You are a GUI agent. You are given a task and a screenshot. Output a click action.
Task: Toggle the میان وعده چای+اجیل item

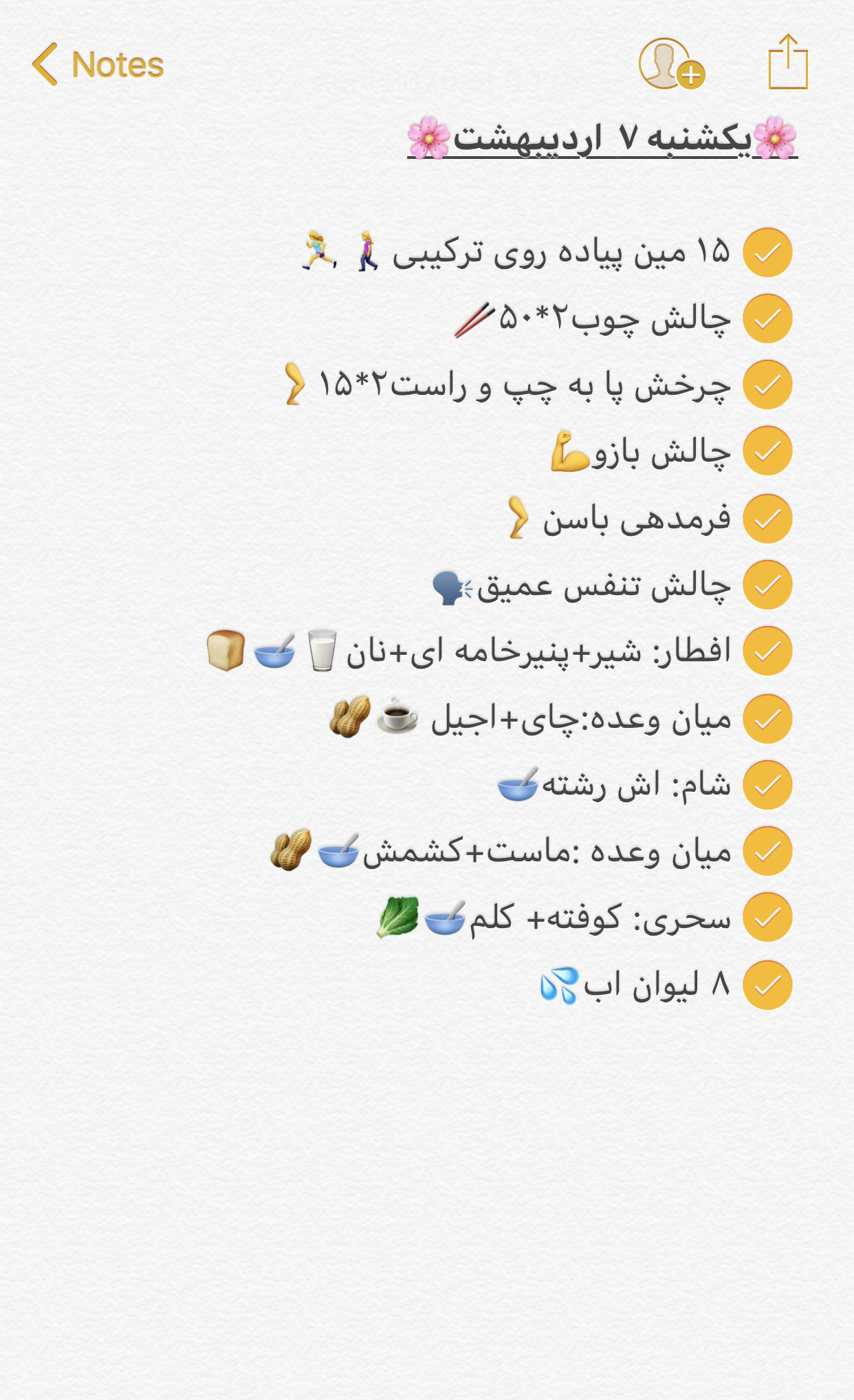tap(767, 719)
